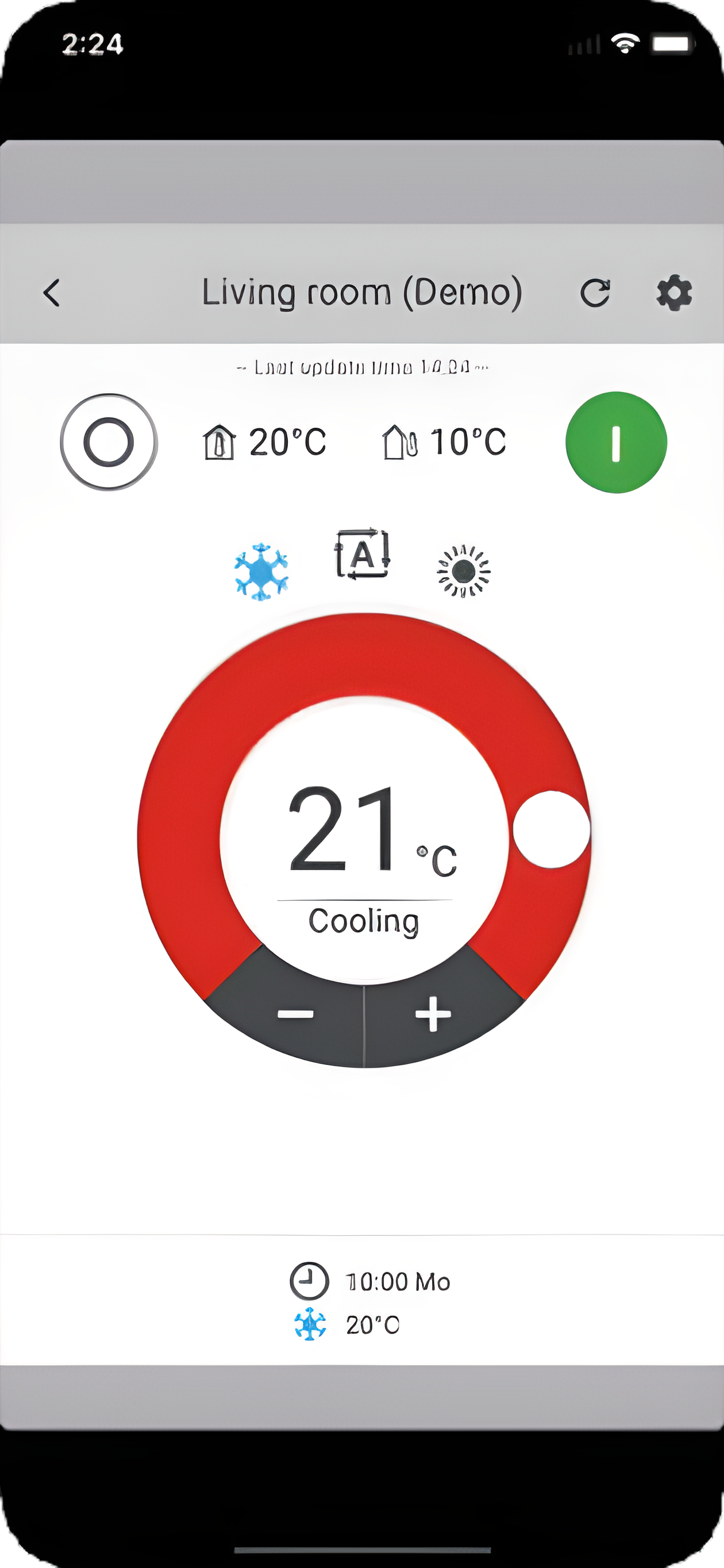The height and width of the screenshot is (1568, 724).
Task: Tap the green power on button
Action: tap(617, 443)
